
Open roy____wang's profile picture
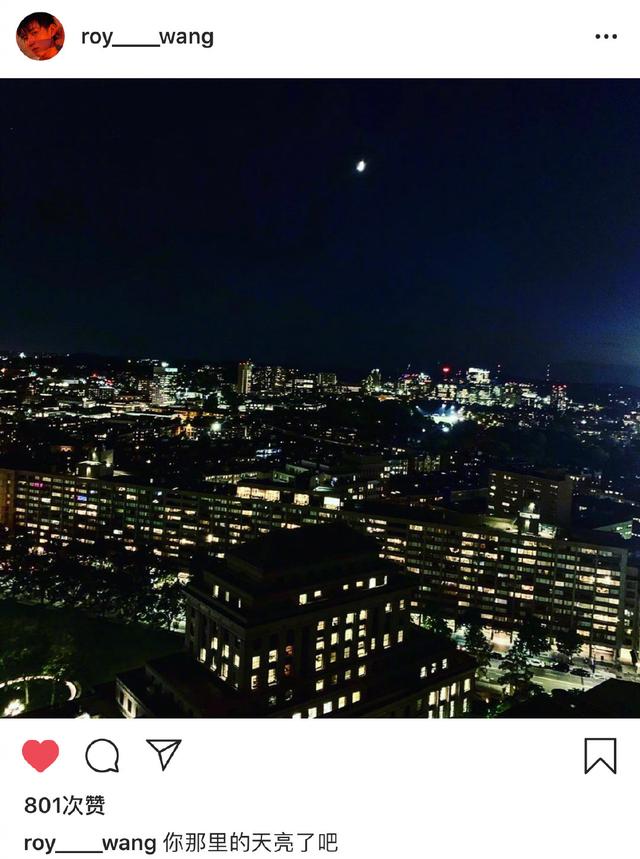pyautogui.click(x=40, y=37)
